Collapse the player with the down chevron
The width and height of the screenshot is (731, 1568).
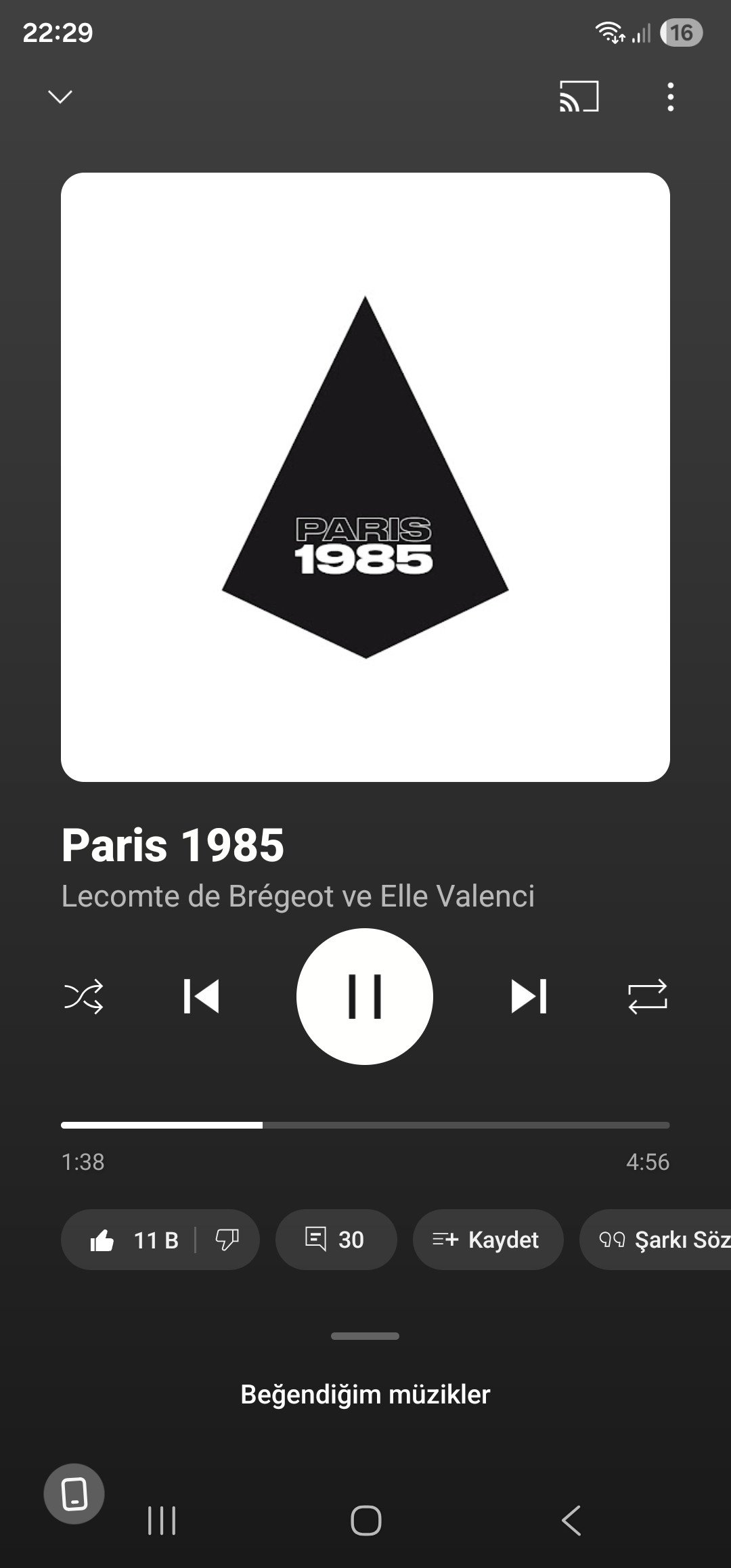60,97
